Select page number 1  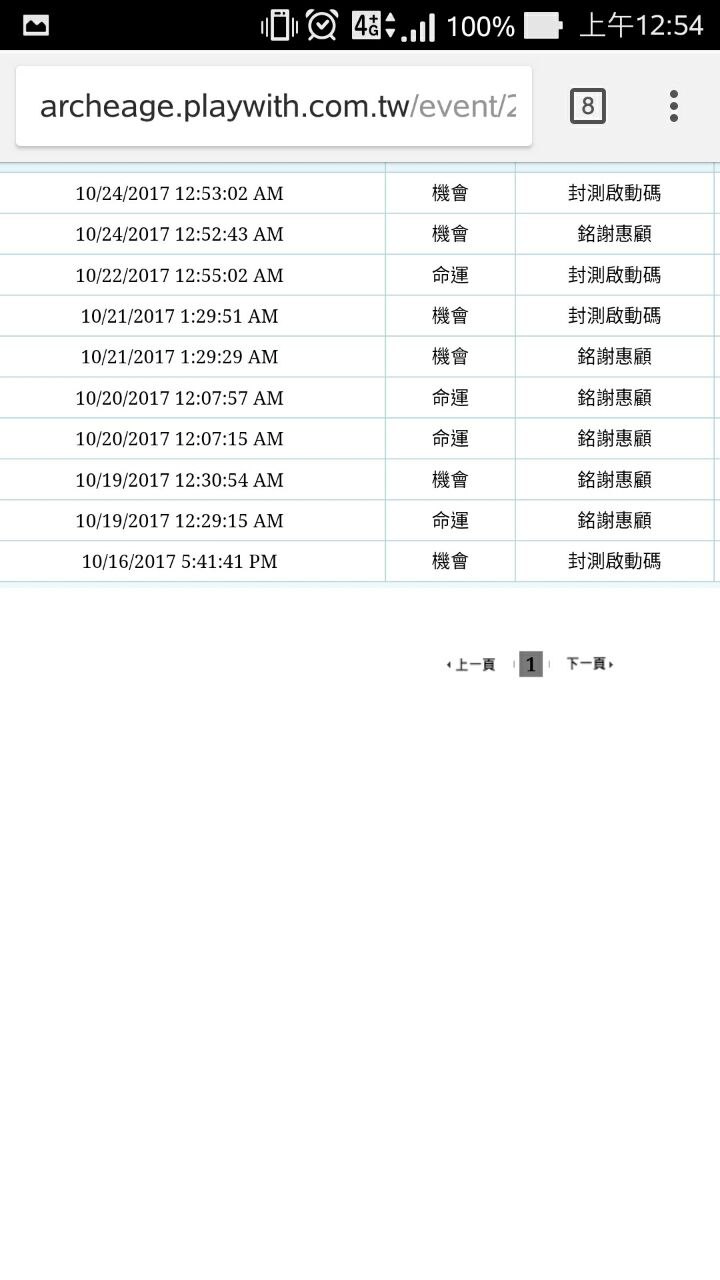531,664
